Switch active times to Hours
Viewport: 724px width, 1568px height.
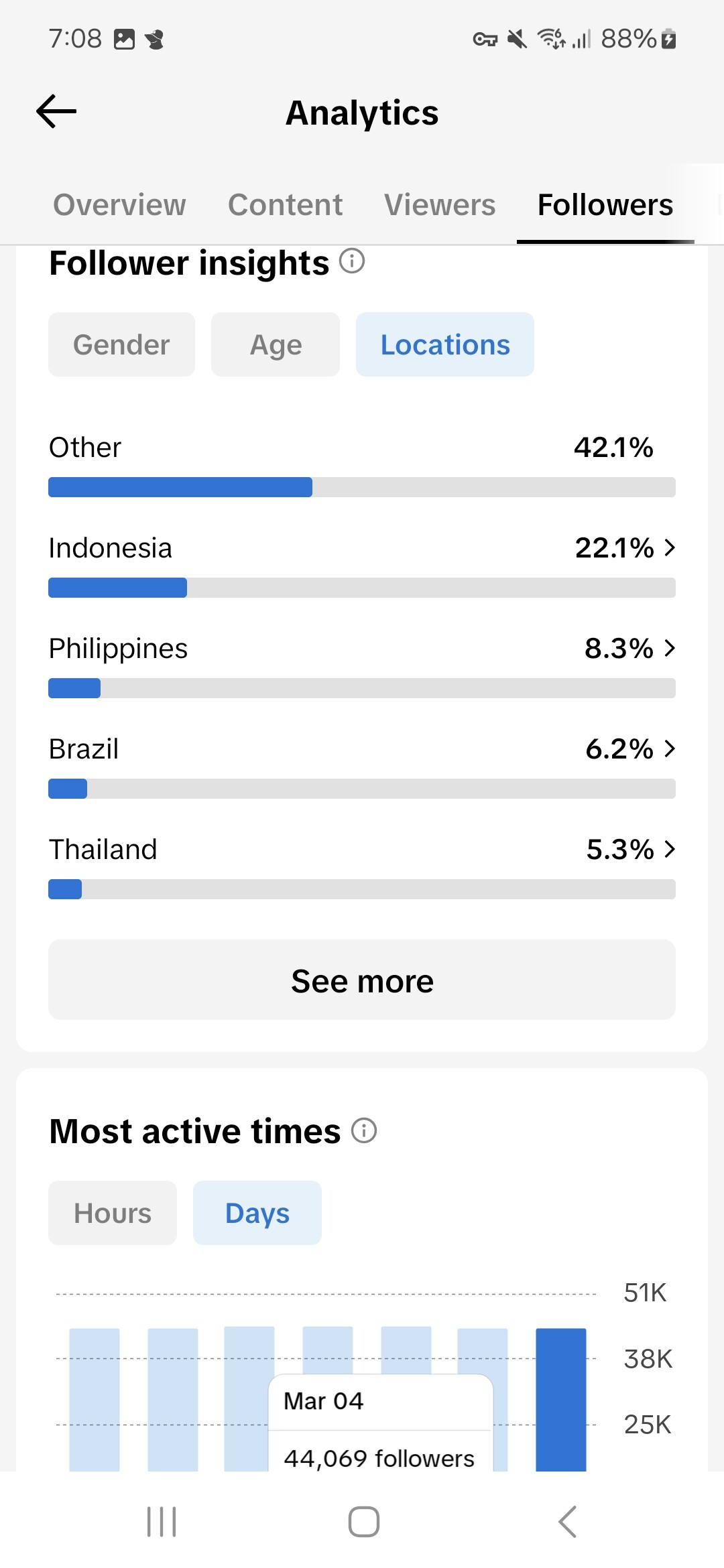pos(113,1213)
